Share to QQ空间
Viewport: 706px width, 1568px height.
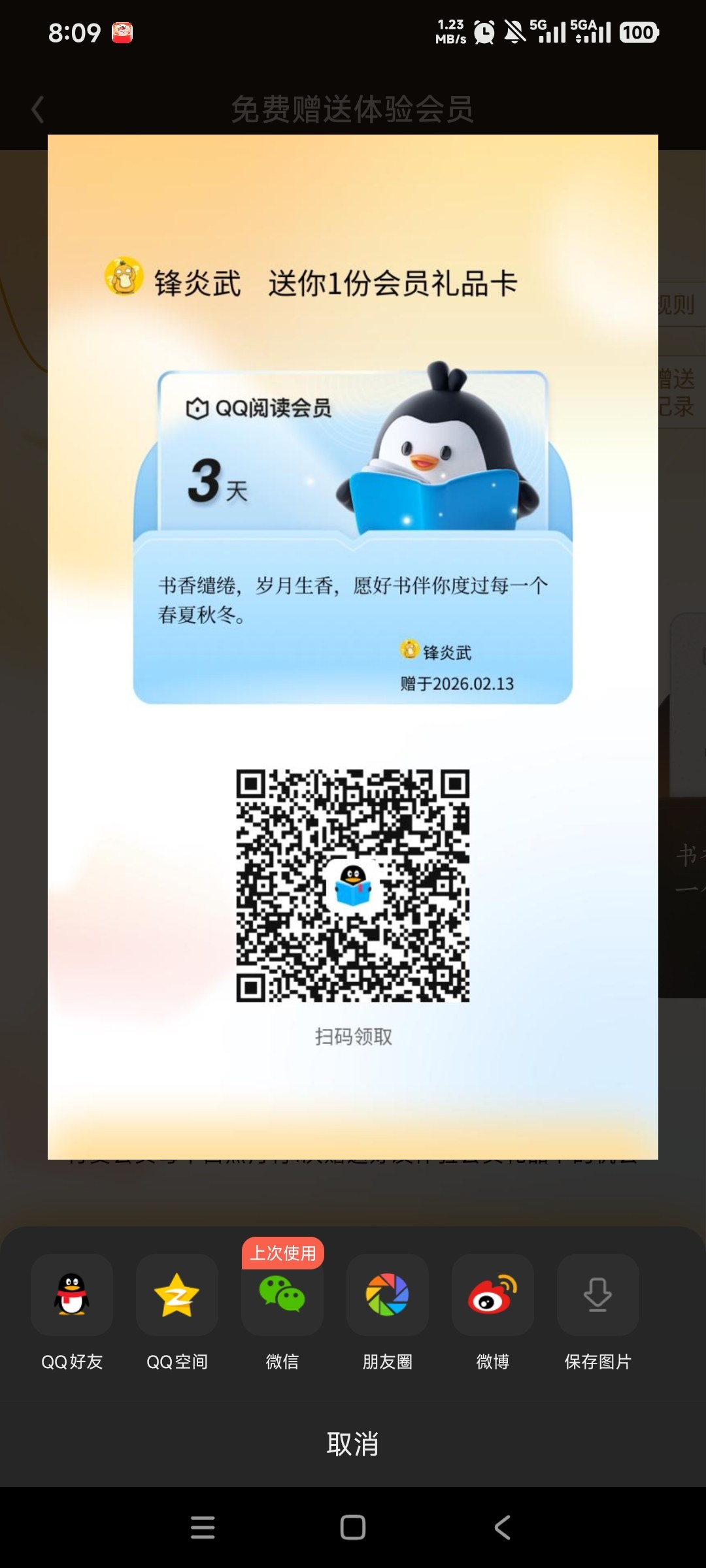point(177,1294)
